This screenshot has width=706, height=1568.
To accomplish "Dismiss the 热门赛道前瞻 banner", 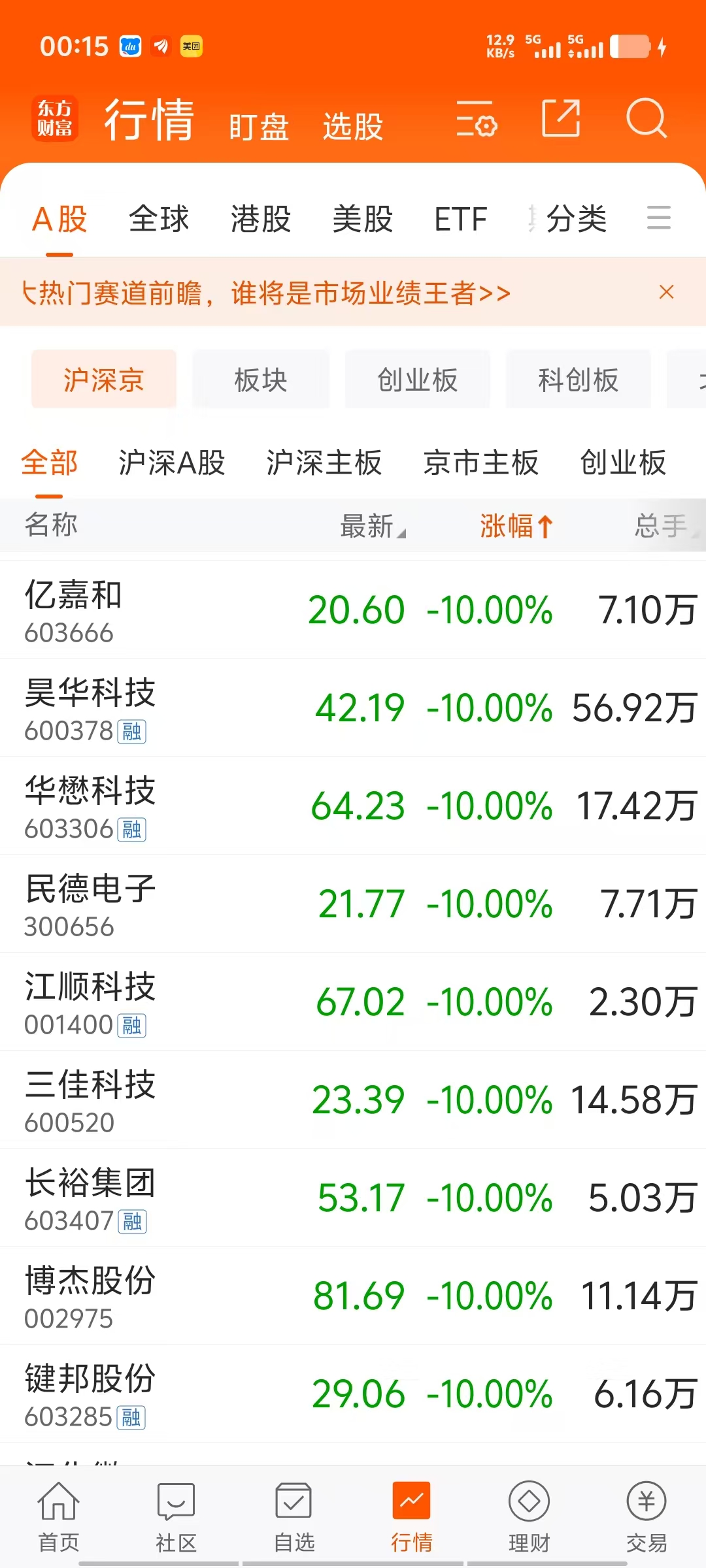I will point(666,292).
